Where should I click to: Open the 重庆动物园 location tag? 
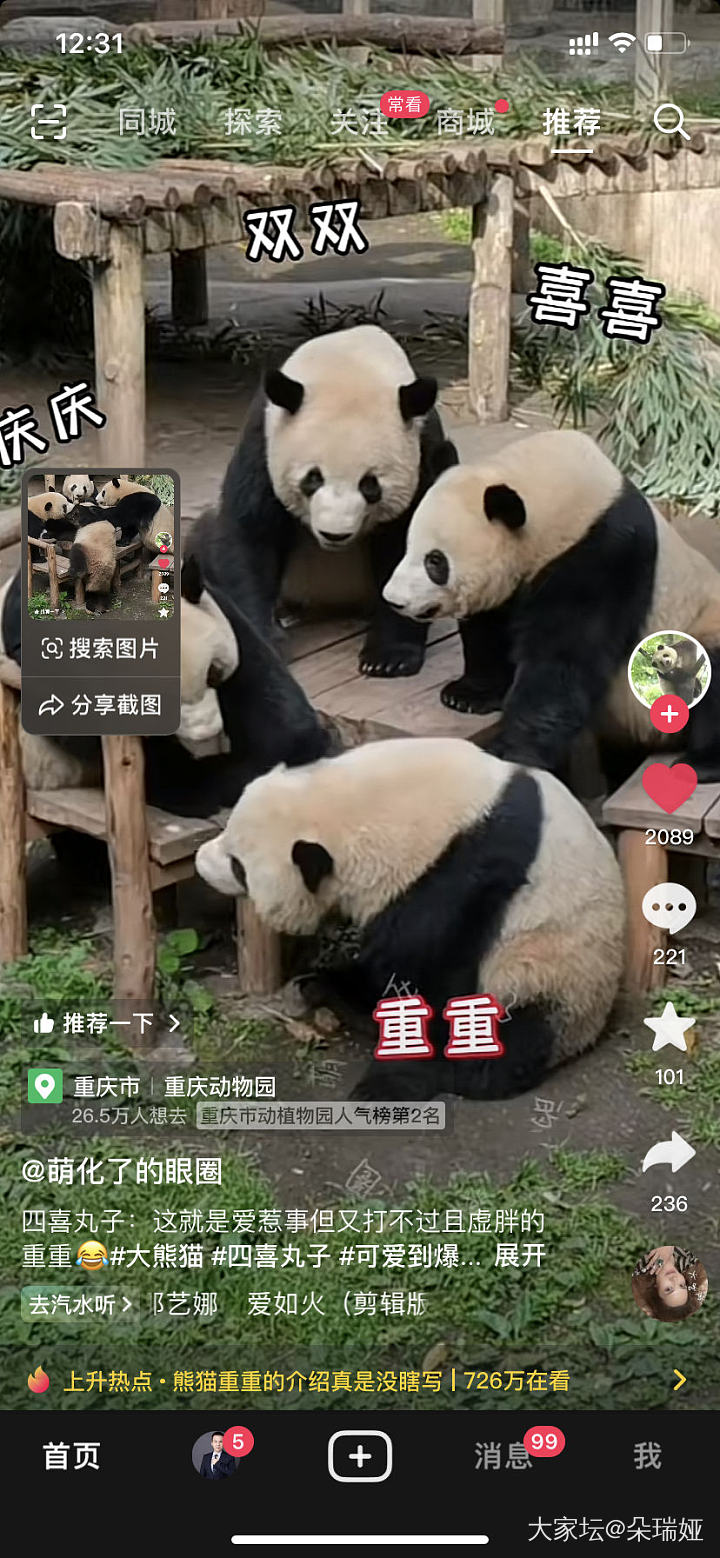[219, 1086]
